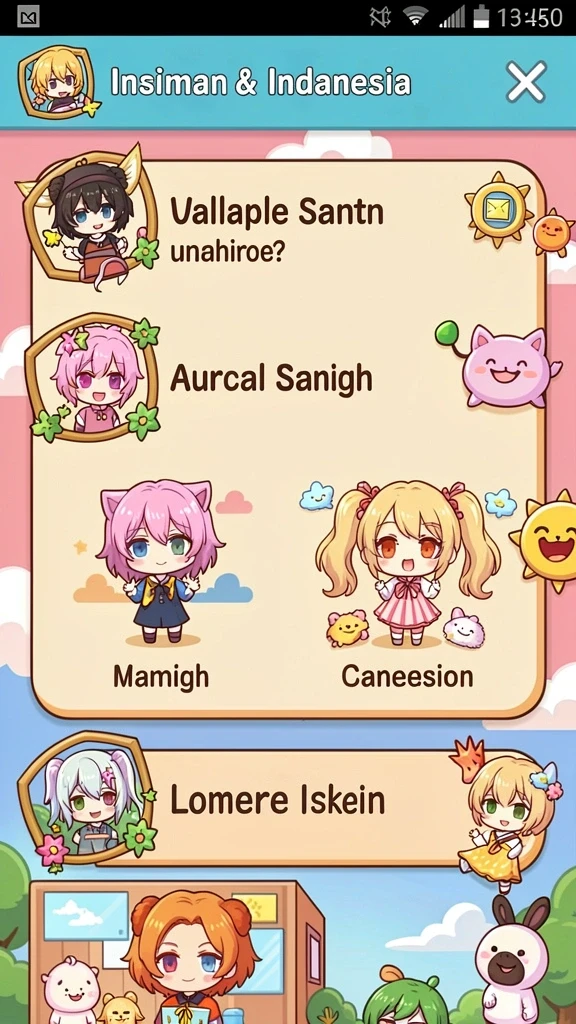The image size is (576, 1024).
Task: Tap the mail envelope sun badge
Action: click(499, 209)
